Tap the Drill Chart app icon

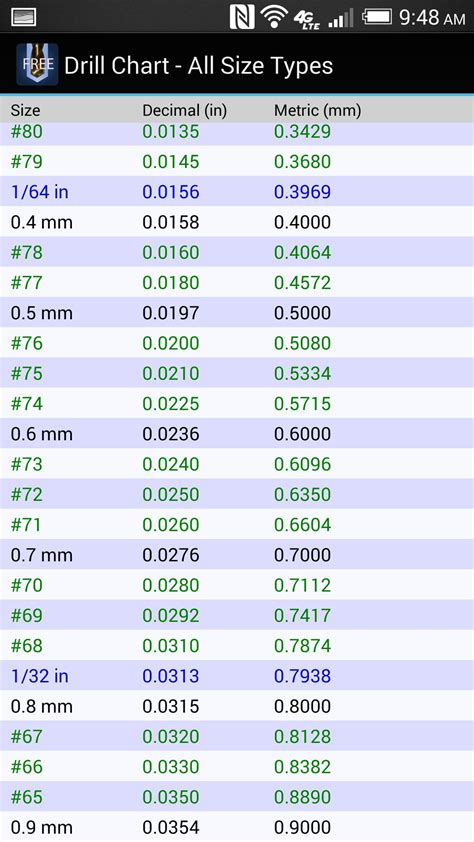tap(37, 64)
